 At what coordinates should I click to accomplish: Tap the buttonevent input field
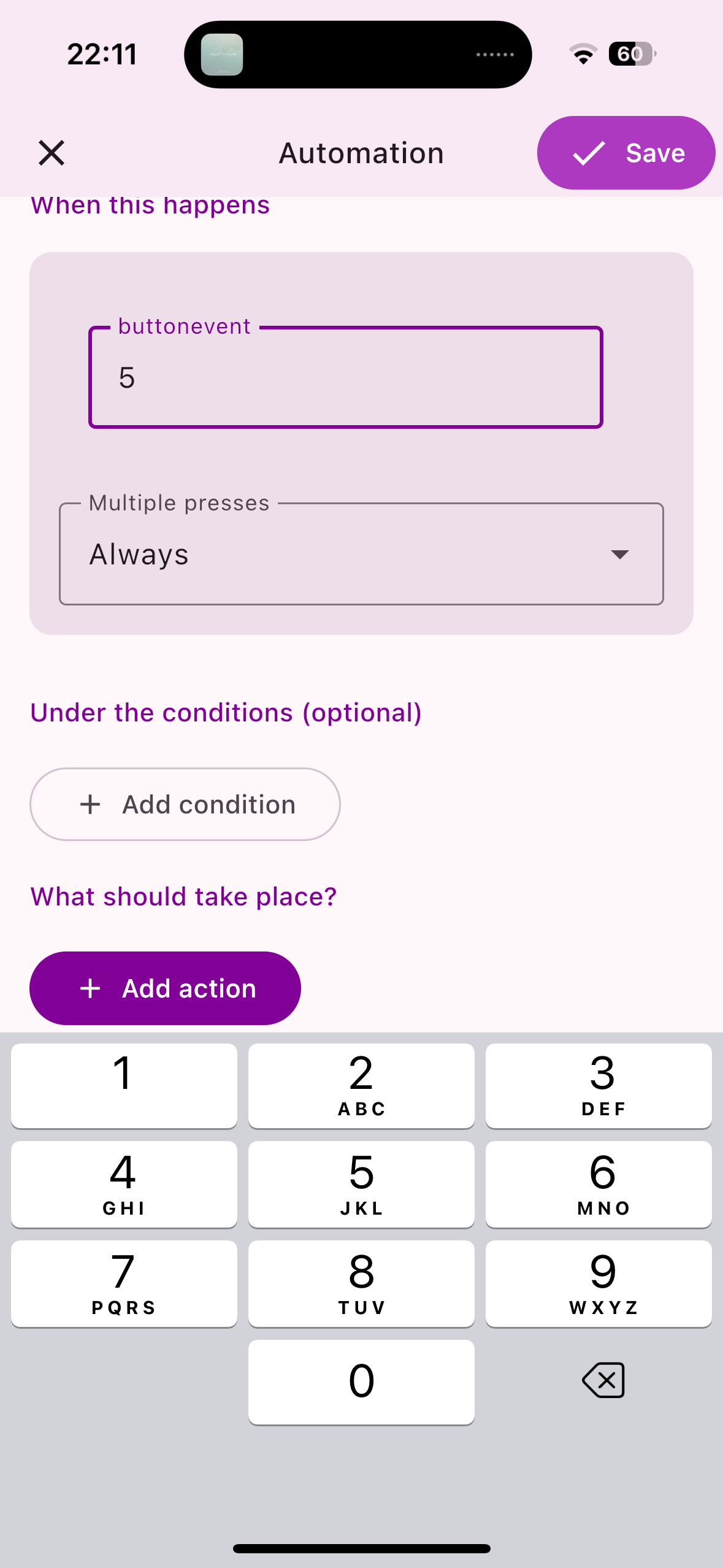(x=346, y=377)
